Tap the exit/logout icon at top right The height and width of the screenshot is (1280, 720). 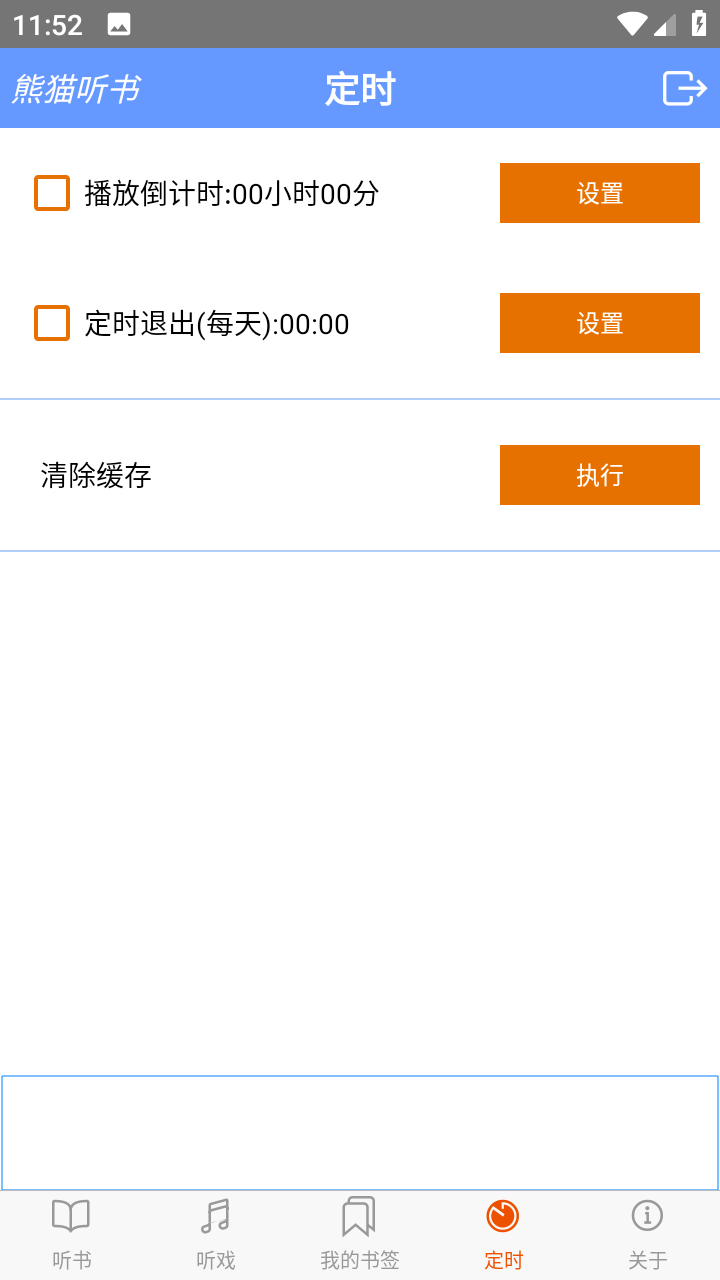point(686,88)
